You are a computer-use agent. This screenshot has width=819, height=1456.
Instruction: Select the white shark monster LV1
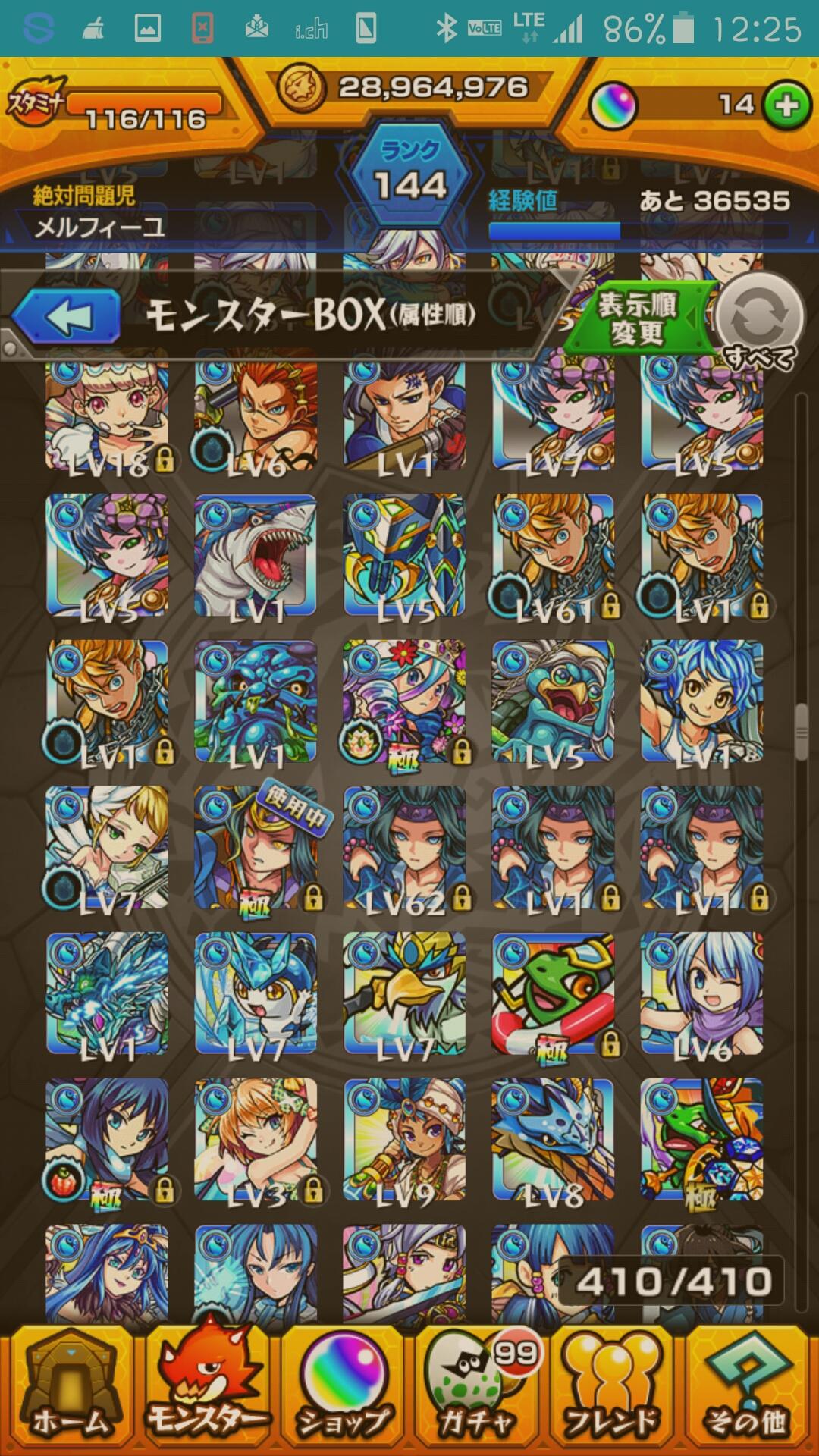(x=256, y=556)
